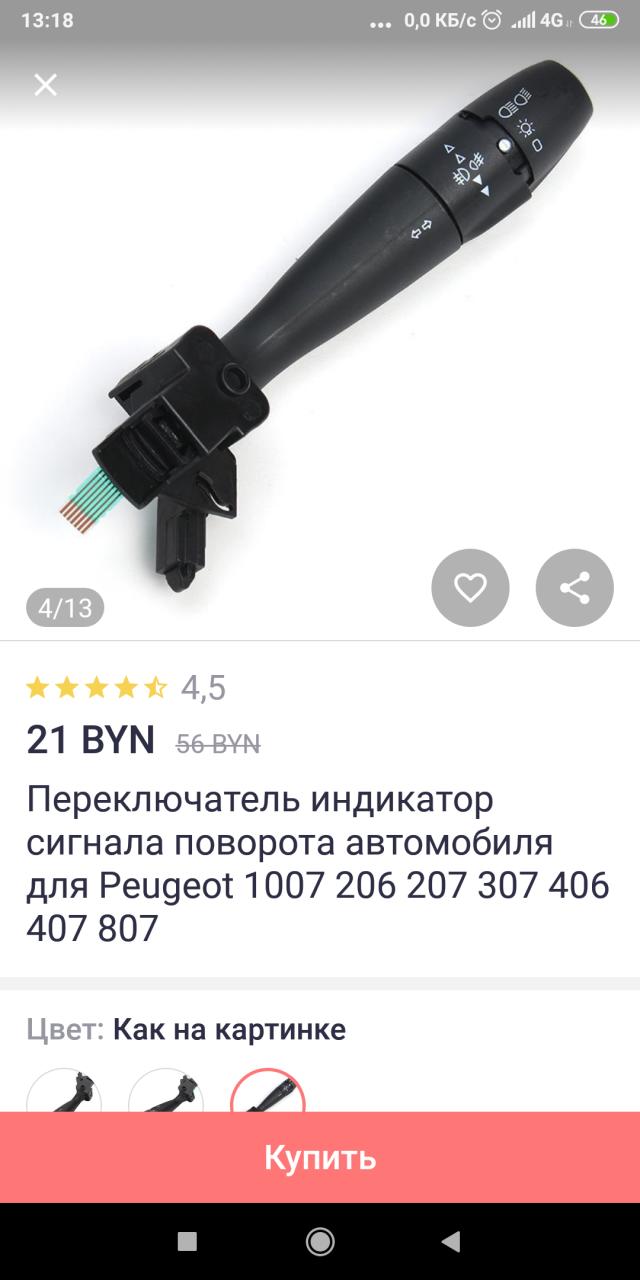Open reviews via the 4,5 star rating
This screenshot has width=640, height=1280.
[125, 688]
